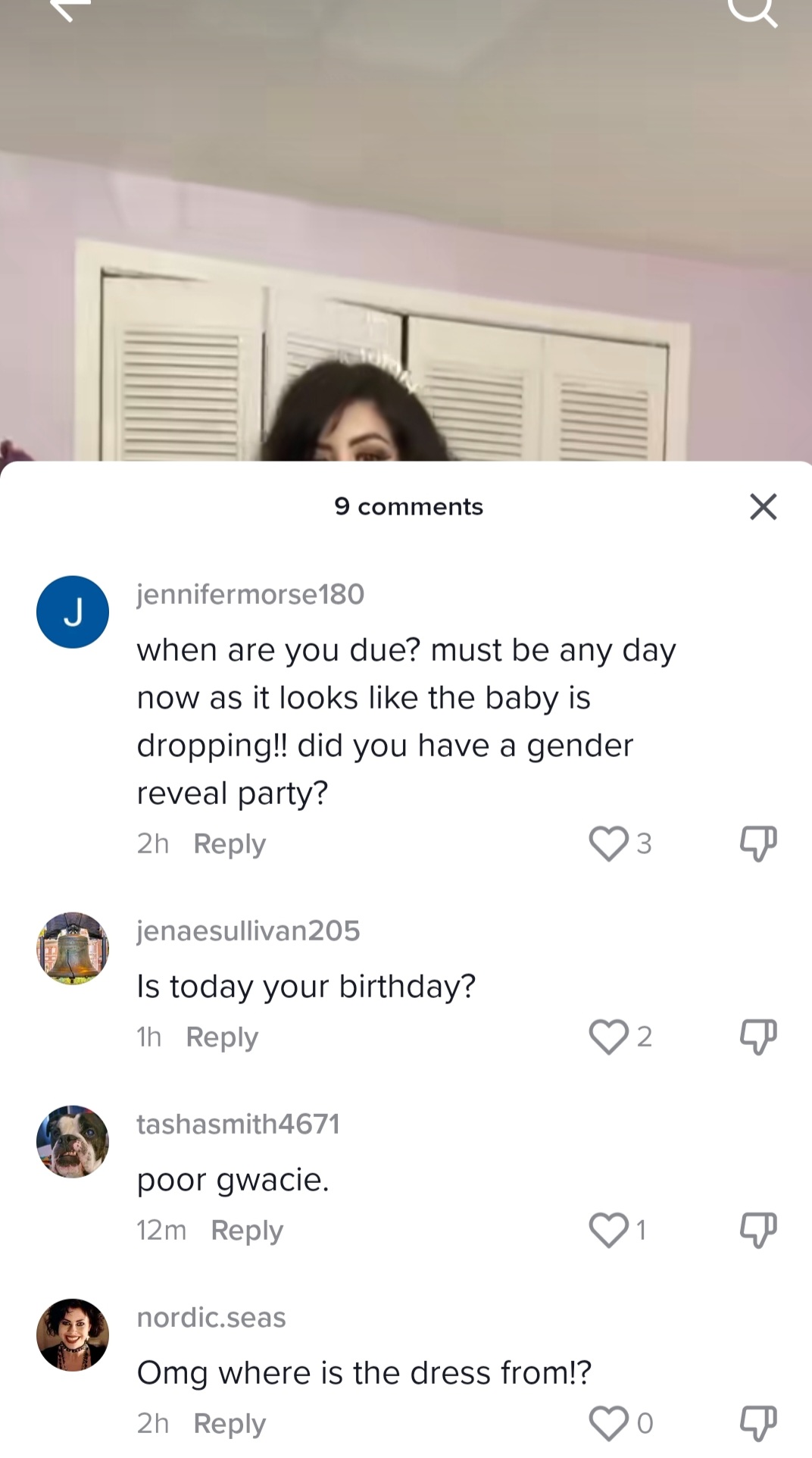
Task: Like the 'Is today your birthday?' comment
Action: point(609,1037)
